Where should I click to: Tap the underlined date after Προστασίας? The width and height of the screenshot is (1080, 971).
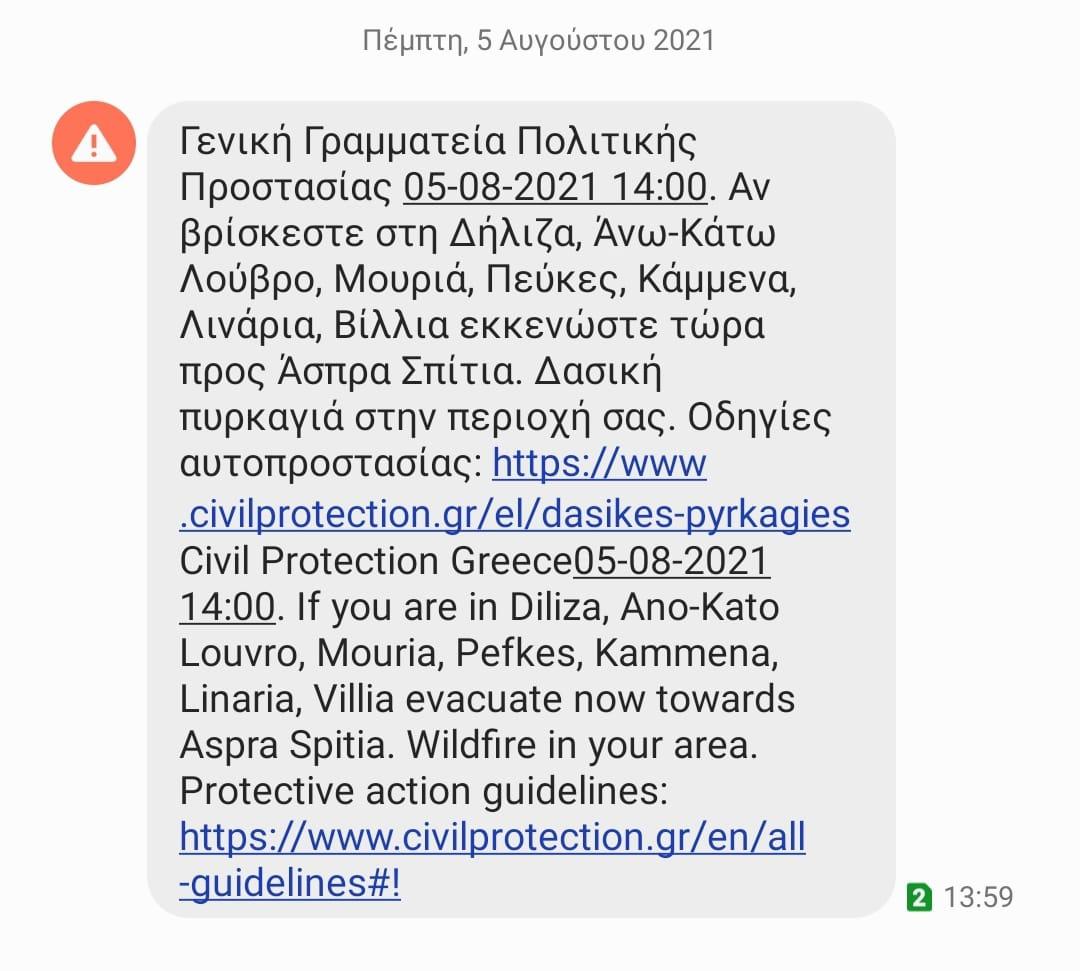pos(555,187)
